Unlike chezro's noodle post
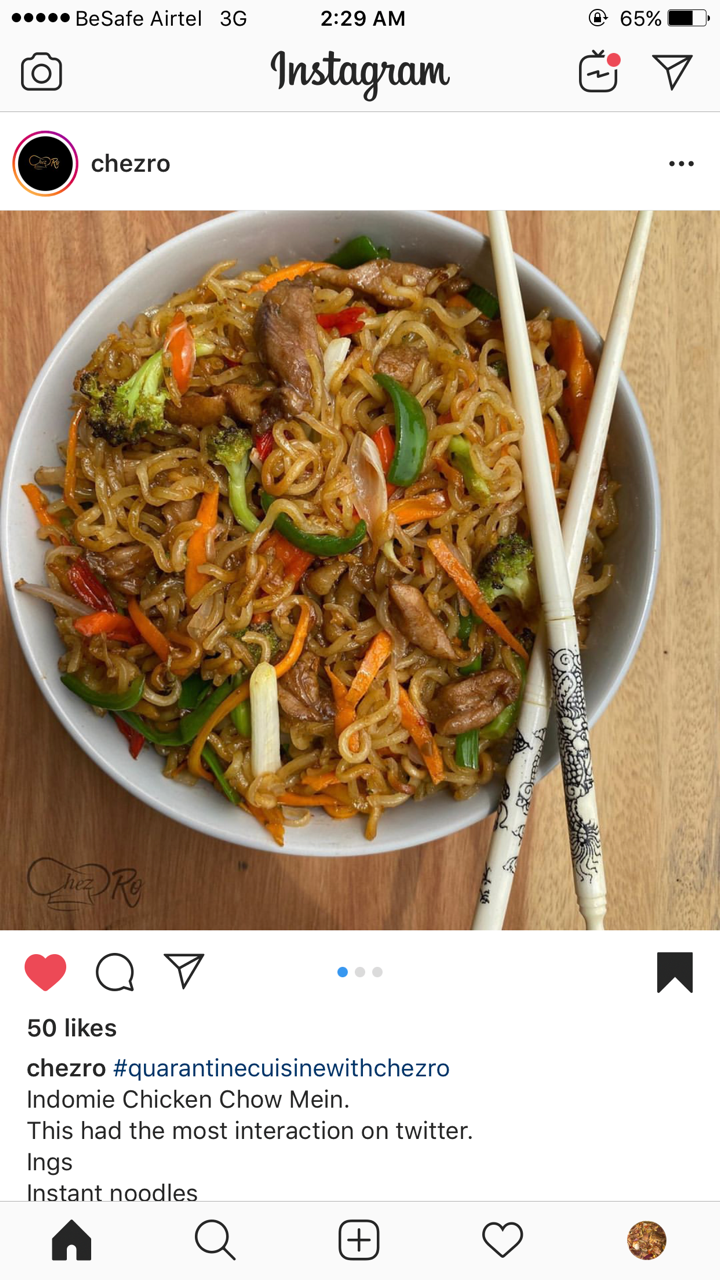This screenshot has height=1280, width=720. (x=45, y=972)
